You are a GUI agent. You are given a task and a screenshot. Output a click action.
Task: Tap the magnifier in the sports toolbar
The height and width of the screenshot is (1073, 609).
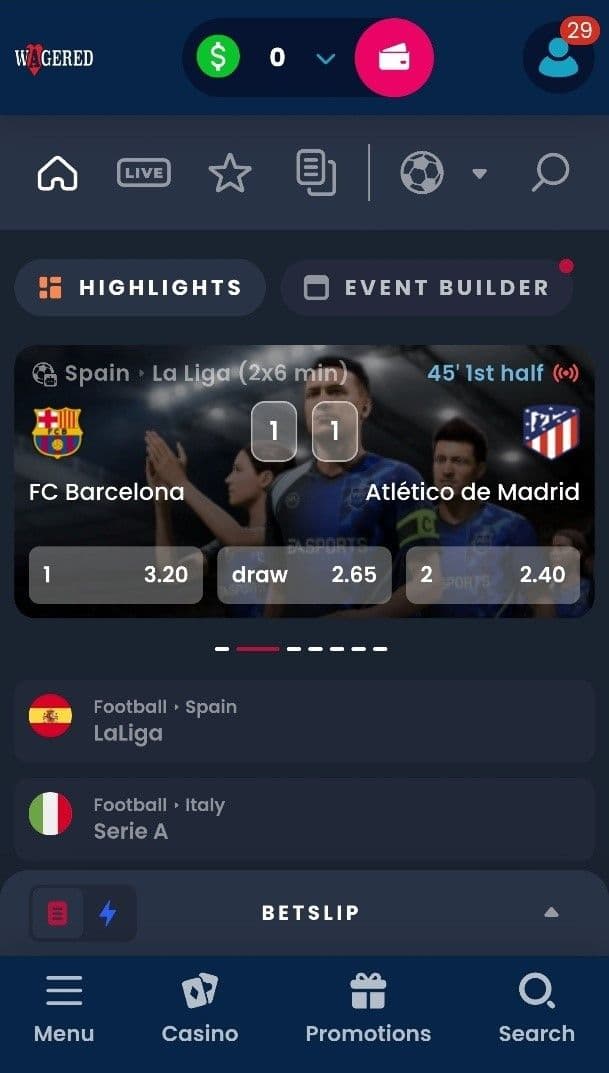(549, 173)
